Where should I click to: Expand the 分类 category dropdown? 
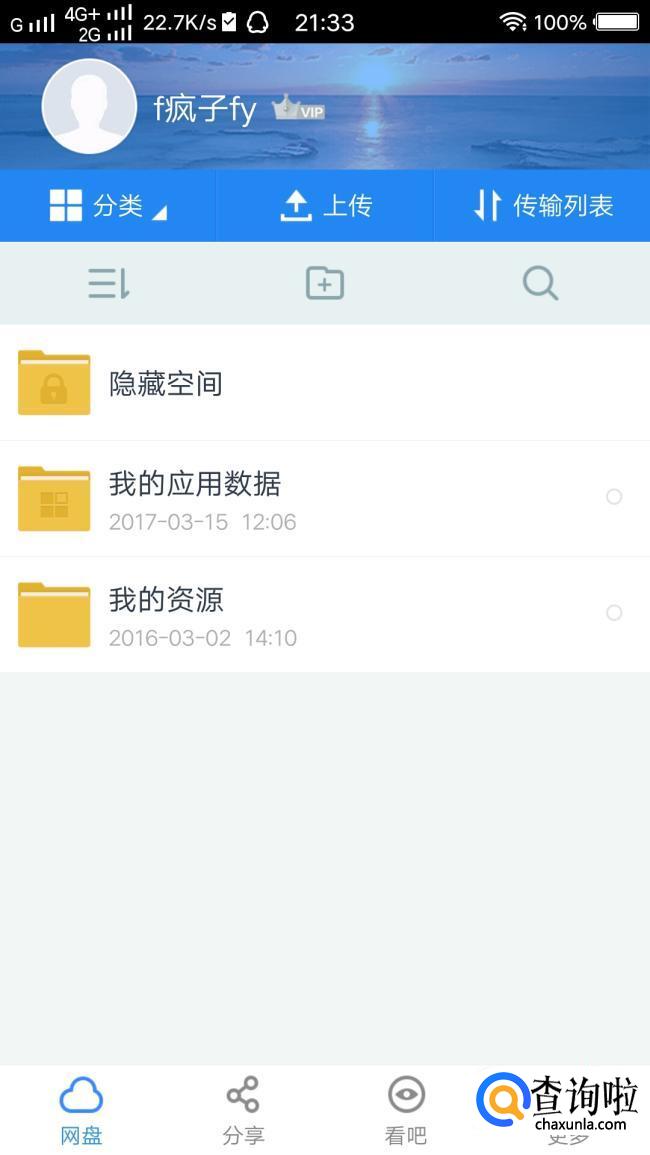tap(108, 206)
